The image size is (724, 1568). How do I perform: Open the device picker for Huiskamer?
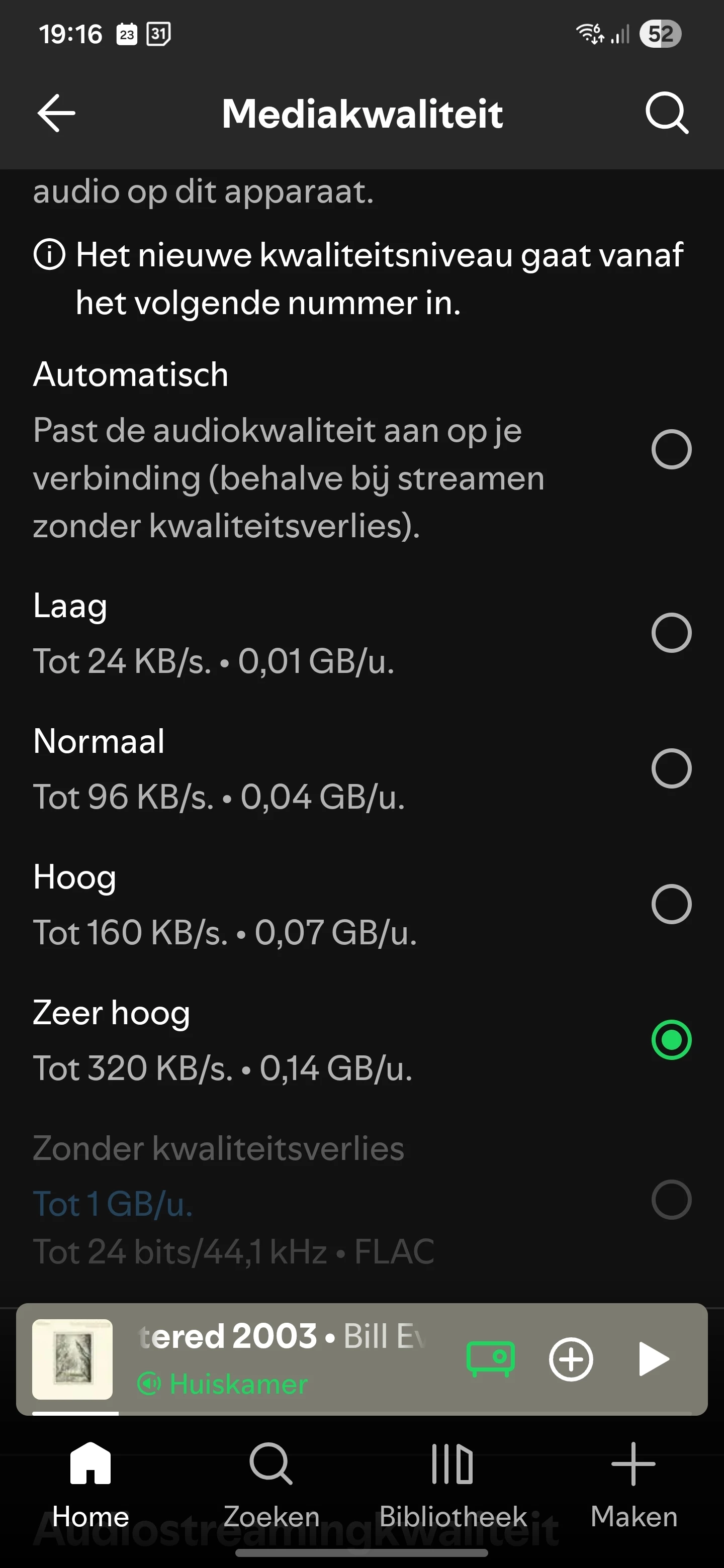(x=490, y=1358)
